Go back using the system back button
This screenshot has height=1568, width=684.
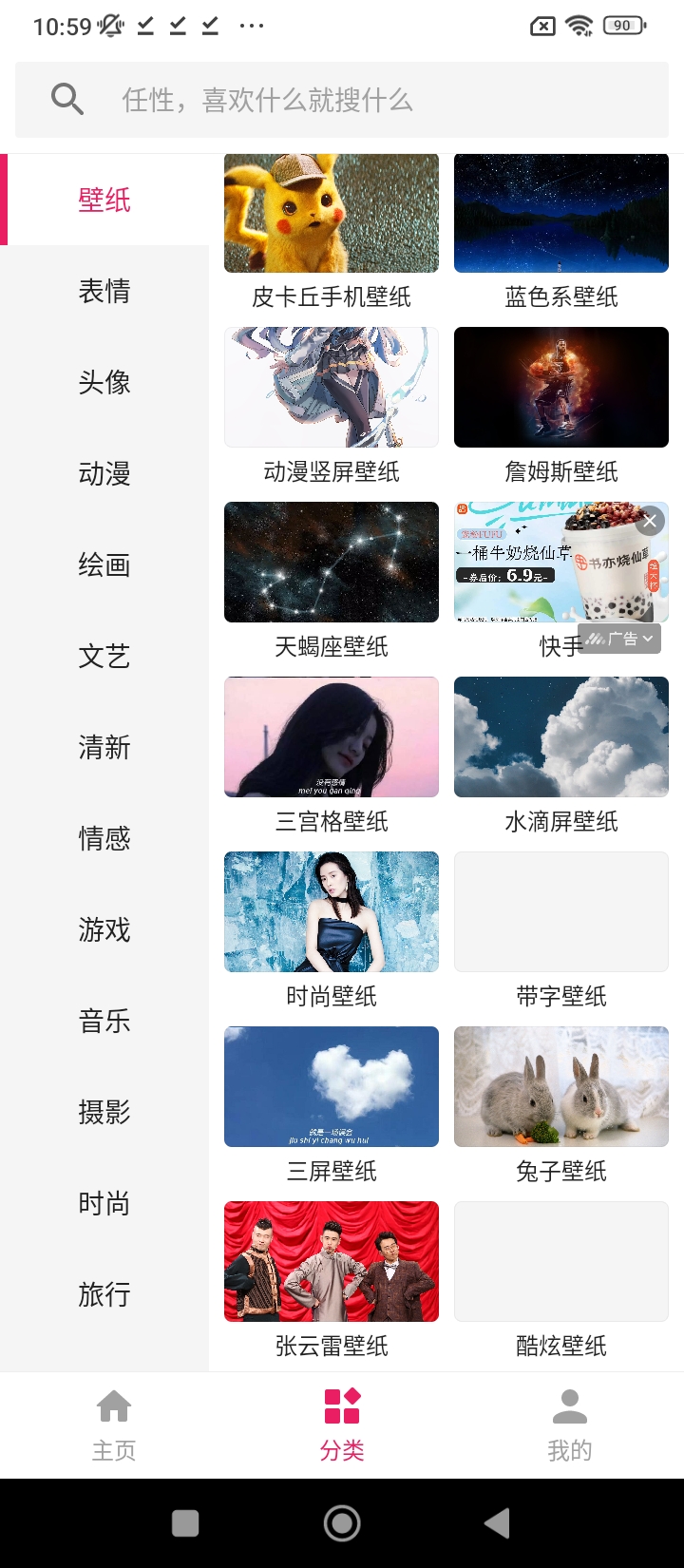tap(497, 1523)
